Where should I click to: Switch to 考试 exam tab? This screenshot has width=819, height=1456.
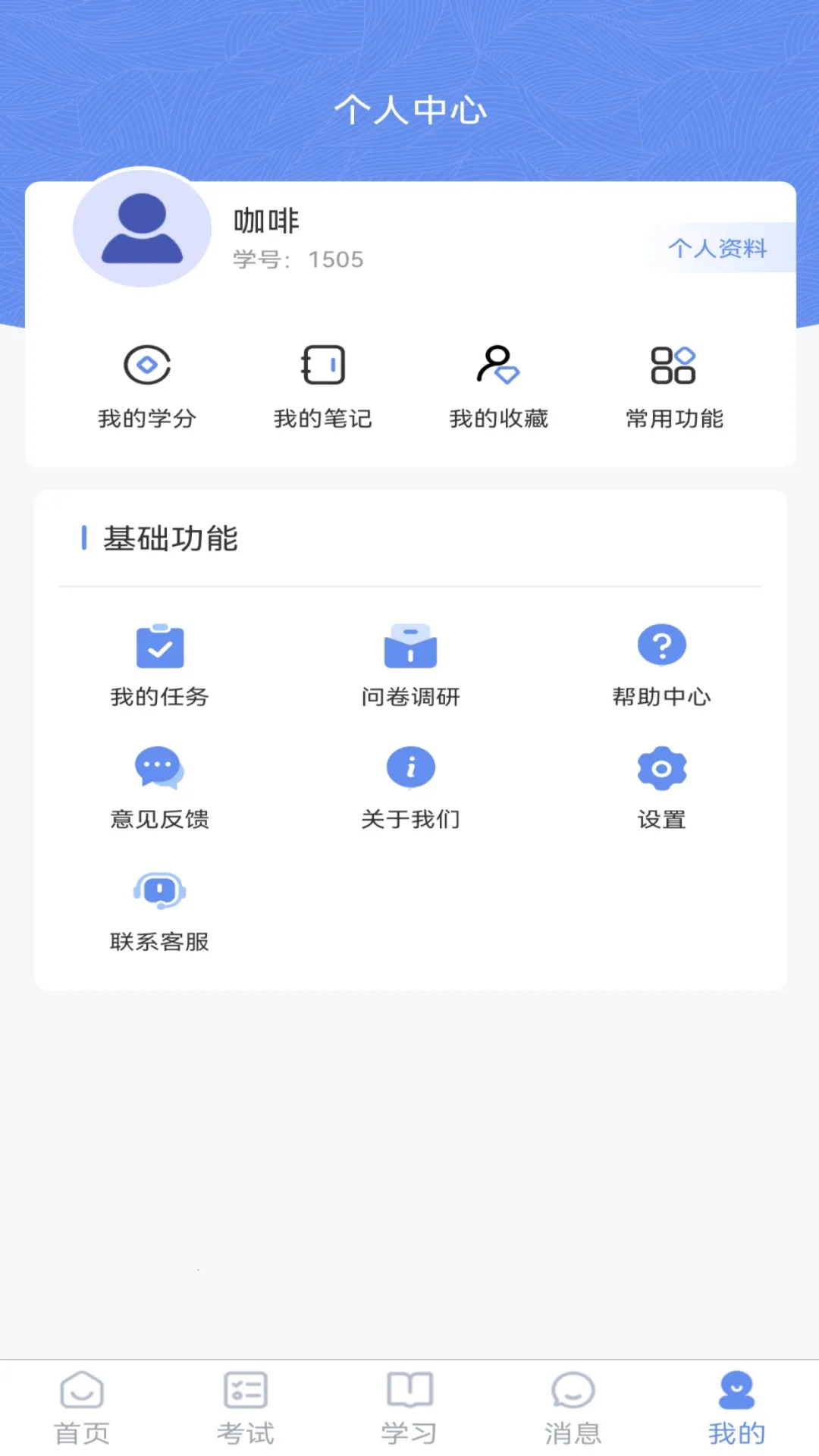point(246,1407)
